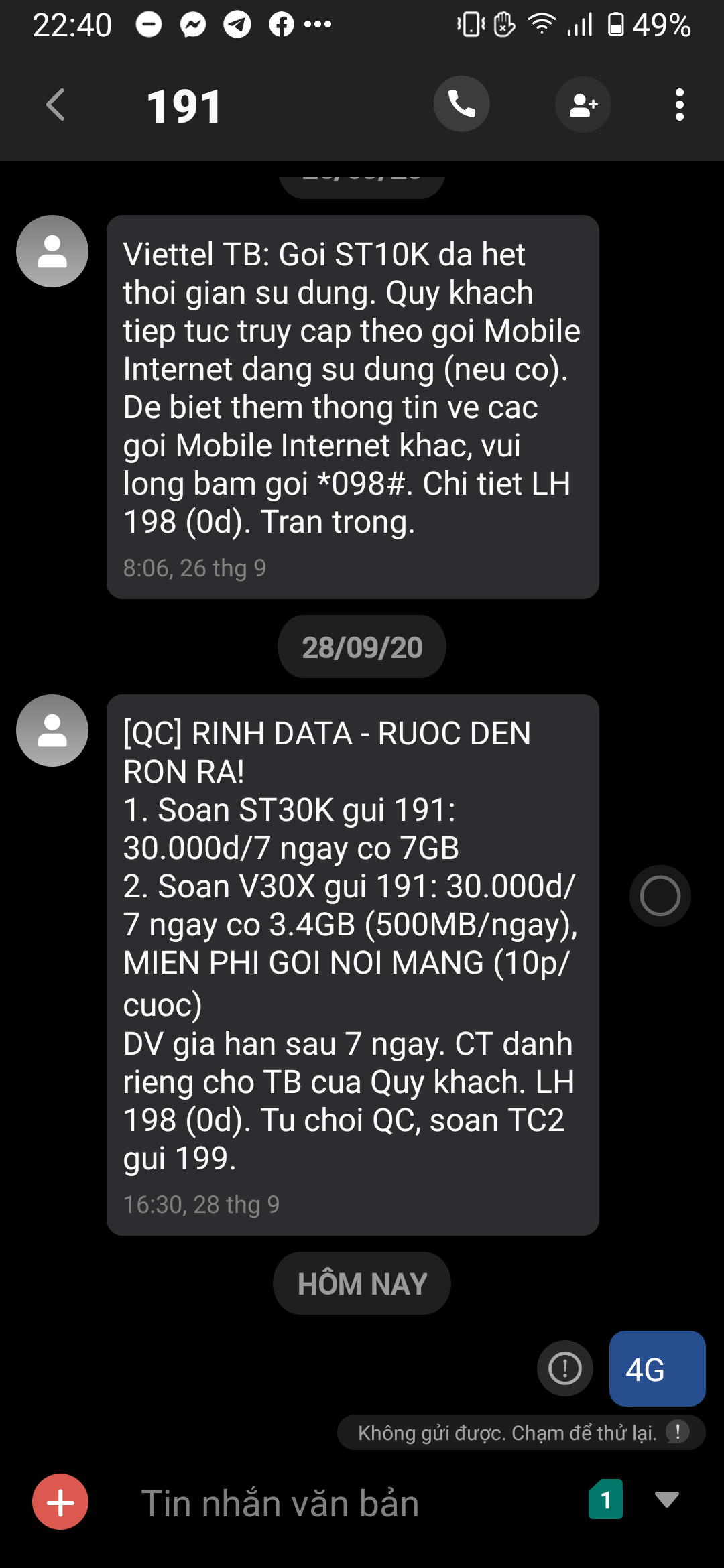Open the red plus attachment button
724x1568 pixels.
pos(60,1502)
